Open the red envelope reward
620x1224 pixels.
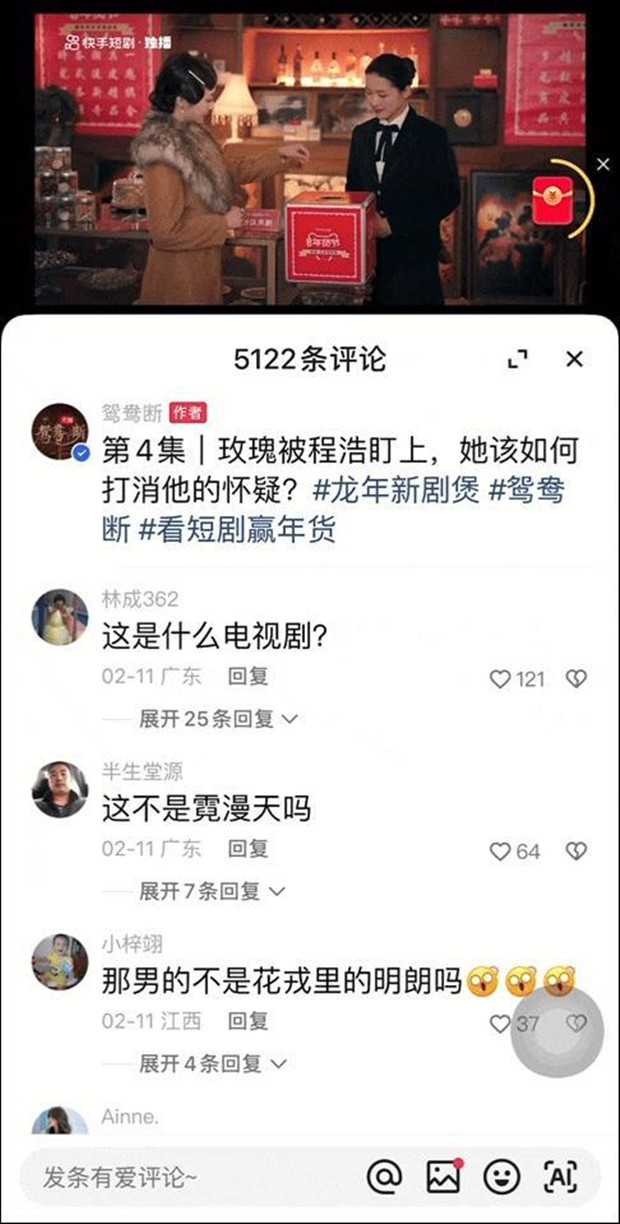(x=552, y=196)
